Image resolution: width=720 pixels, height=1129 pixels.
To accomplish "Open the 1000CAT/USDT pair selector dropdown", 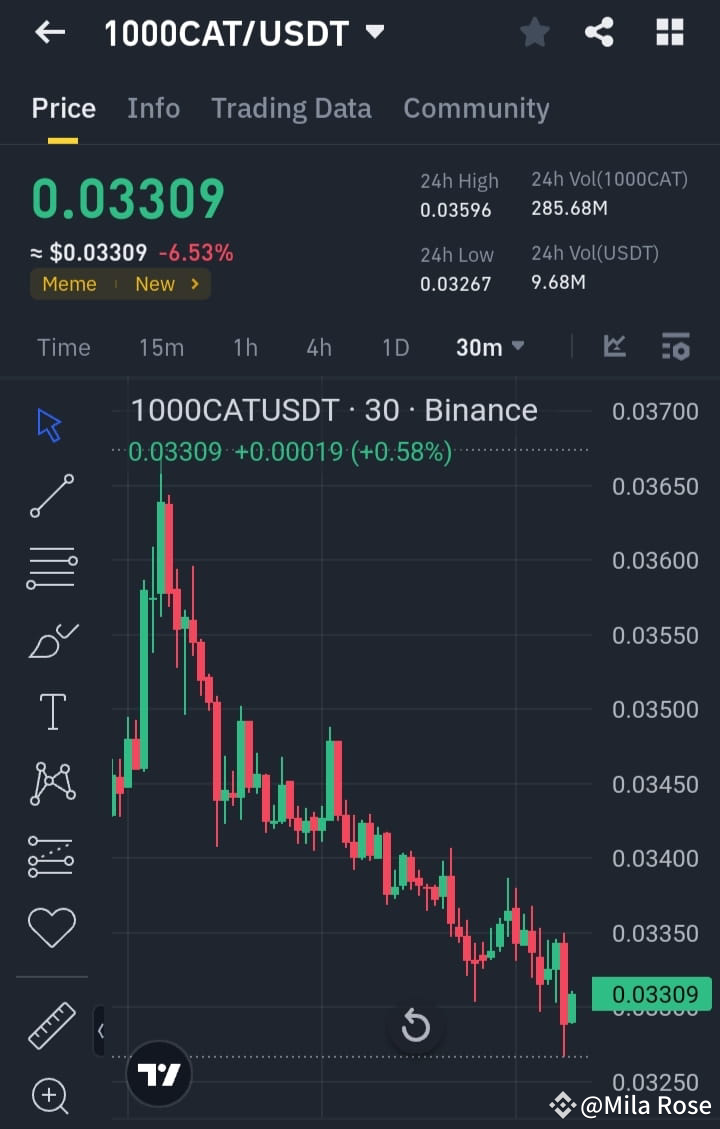I will (x=374, y=32).
